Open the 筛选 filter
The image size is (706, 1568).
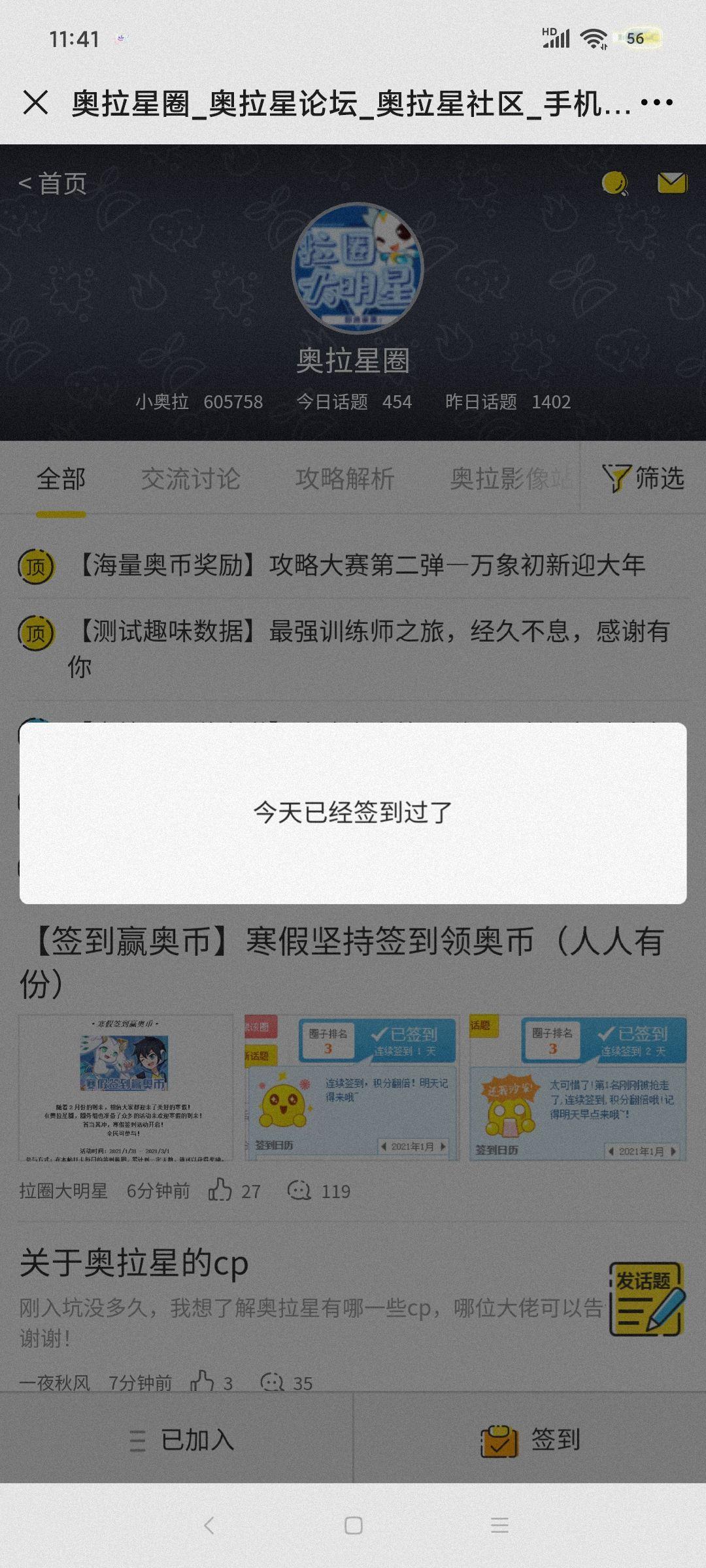(644, 478)
